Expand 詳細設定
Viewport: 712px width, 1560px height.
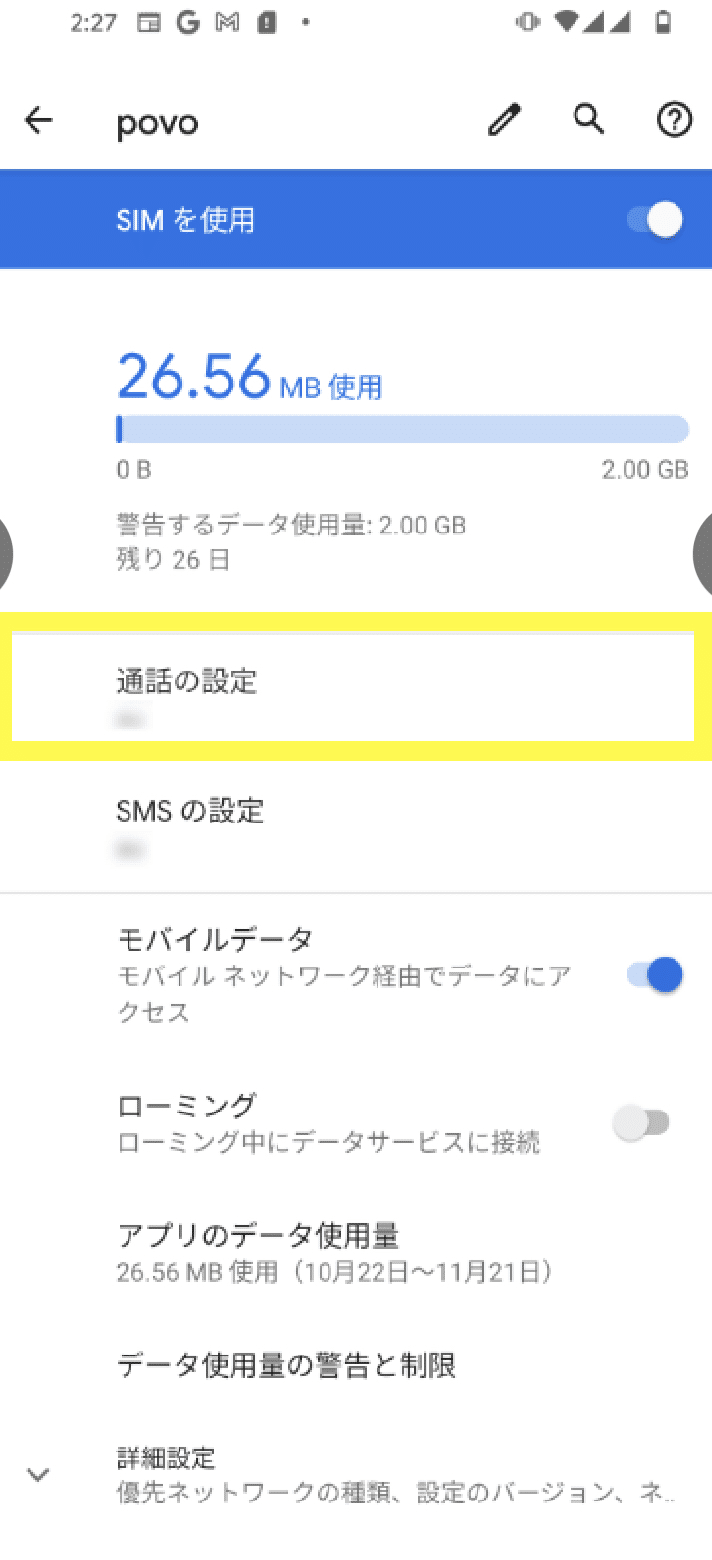356,1474
